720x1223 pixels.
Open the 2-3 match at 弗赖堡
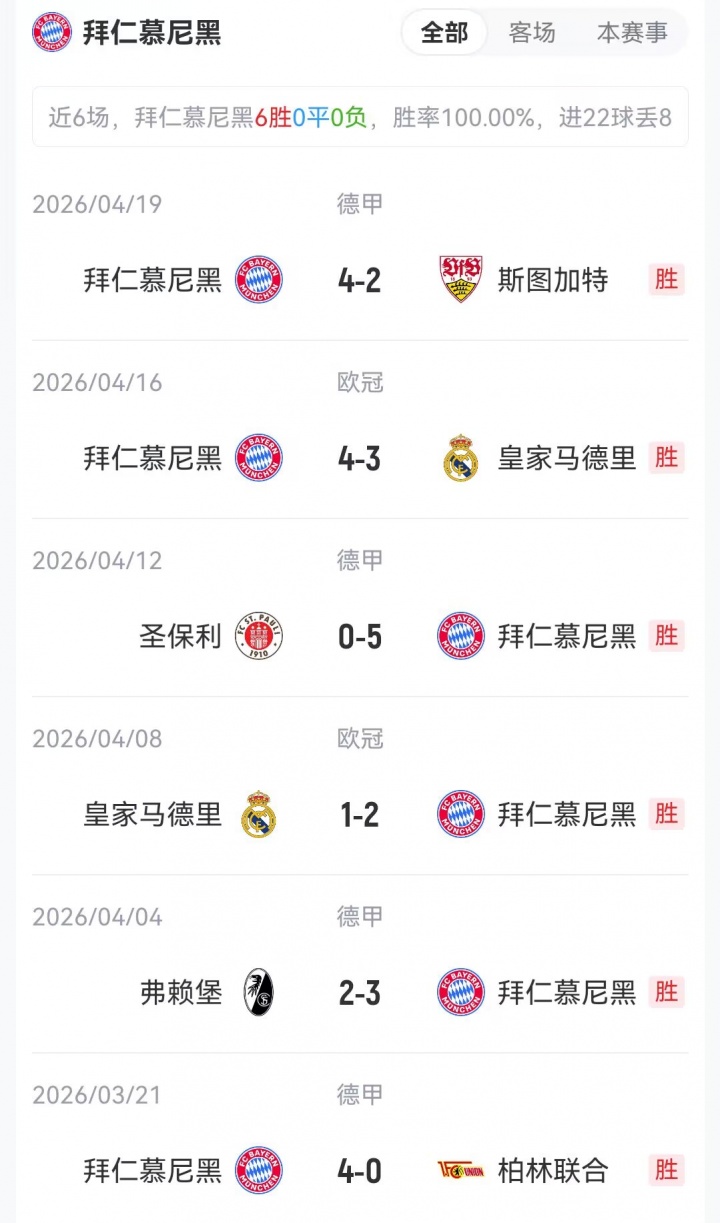click(x=360, y=992)
